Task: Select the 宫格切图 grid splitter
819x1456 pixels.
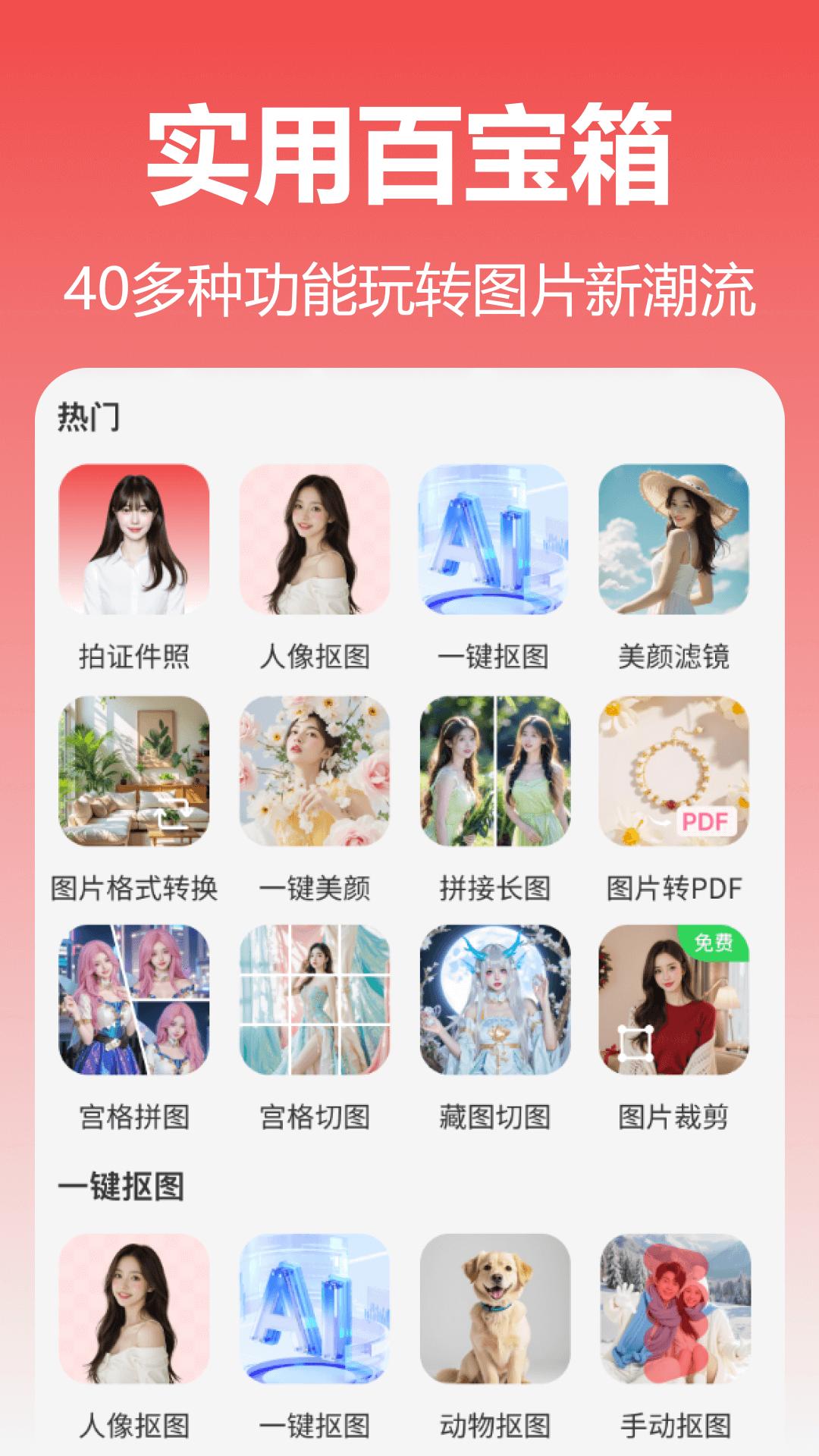Action: tap(315, 1001)
